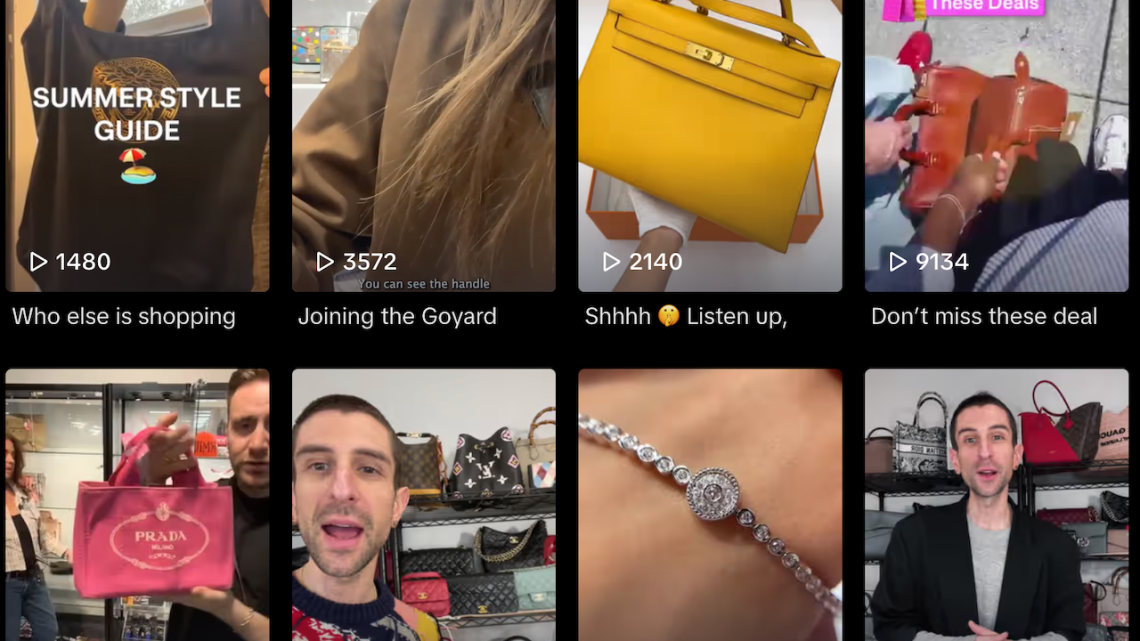
Task: Play the 'Joining the Goyard' video
Action: pos(423,145)
